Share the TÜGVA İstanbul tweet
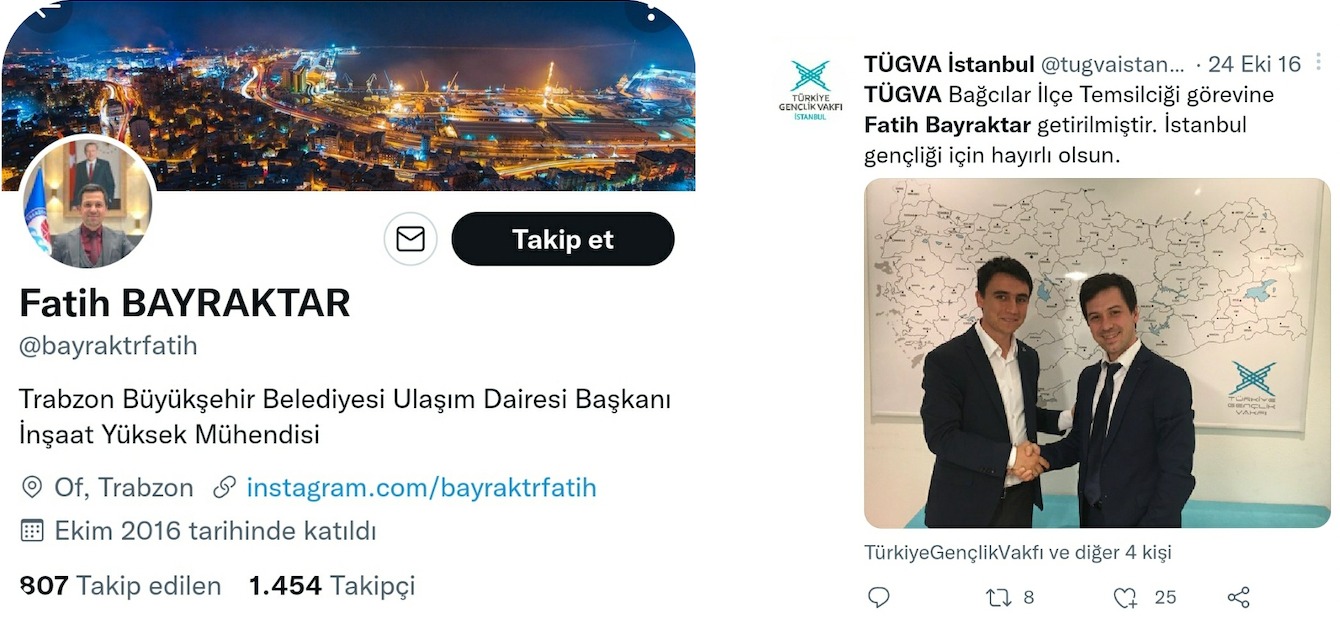The image size is (1340, 624). pos(1238,598)
